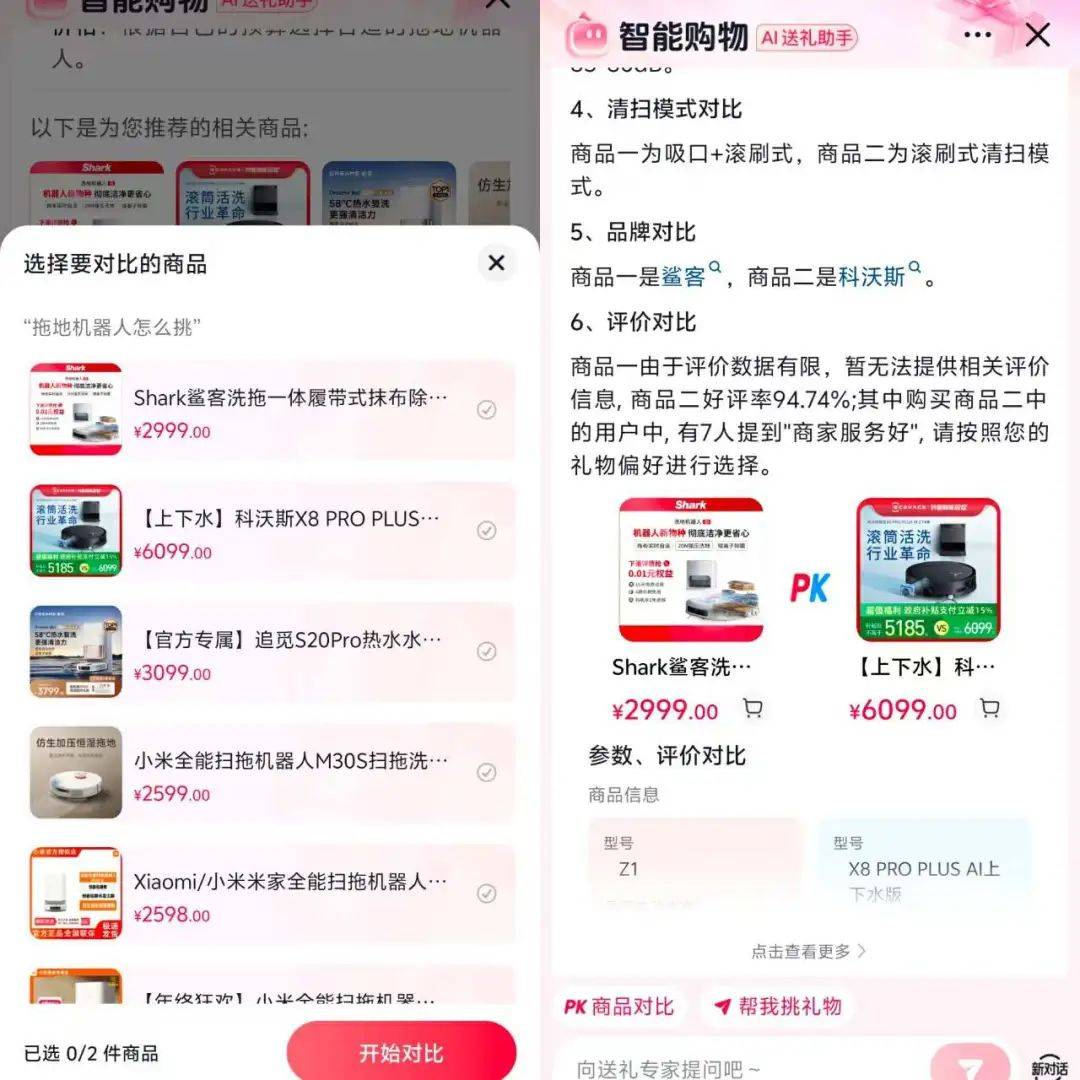Start a 新对话 conversation
Screen dimensions: 1080x1080
[1049, 1066]
